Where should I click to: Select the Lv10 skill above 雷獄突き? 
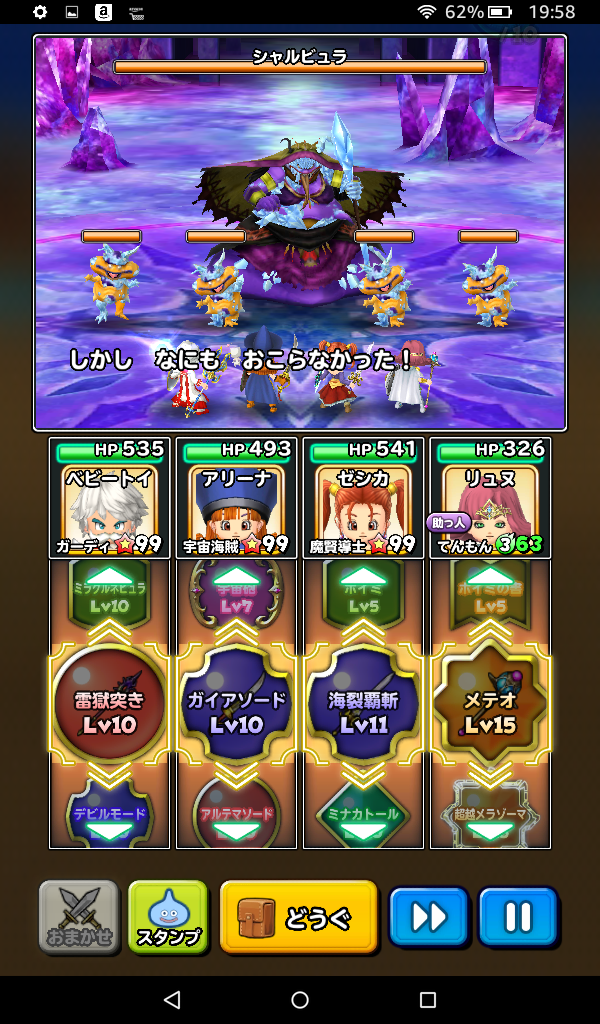point(110,597)
